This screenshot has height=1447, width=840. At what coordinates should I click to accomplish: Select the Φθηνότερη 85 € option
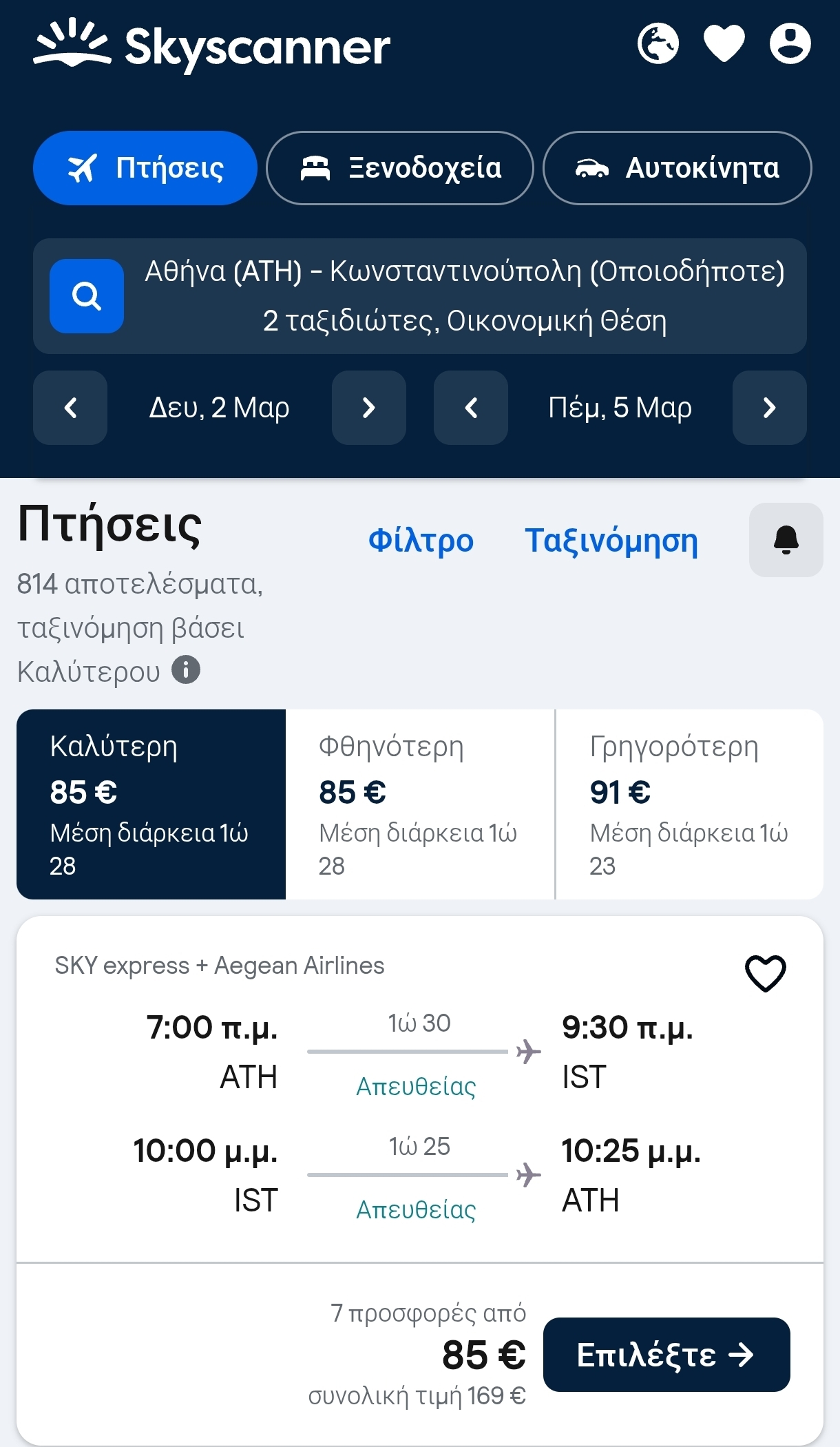(x=419, y=804)
